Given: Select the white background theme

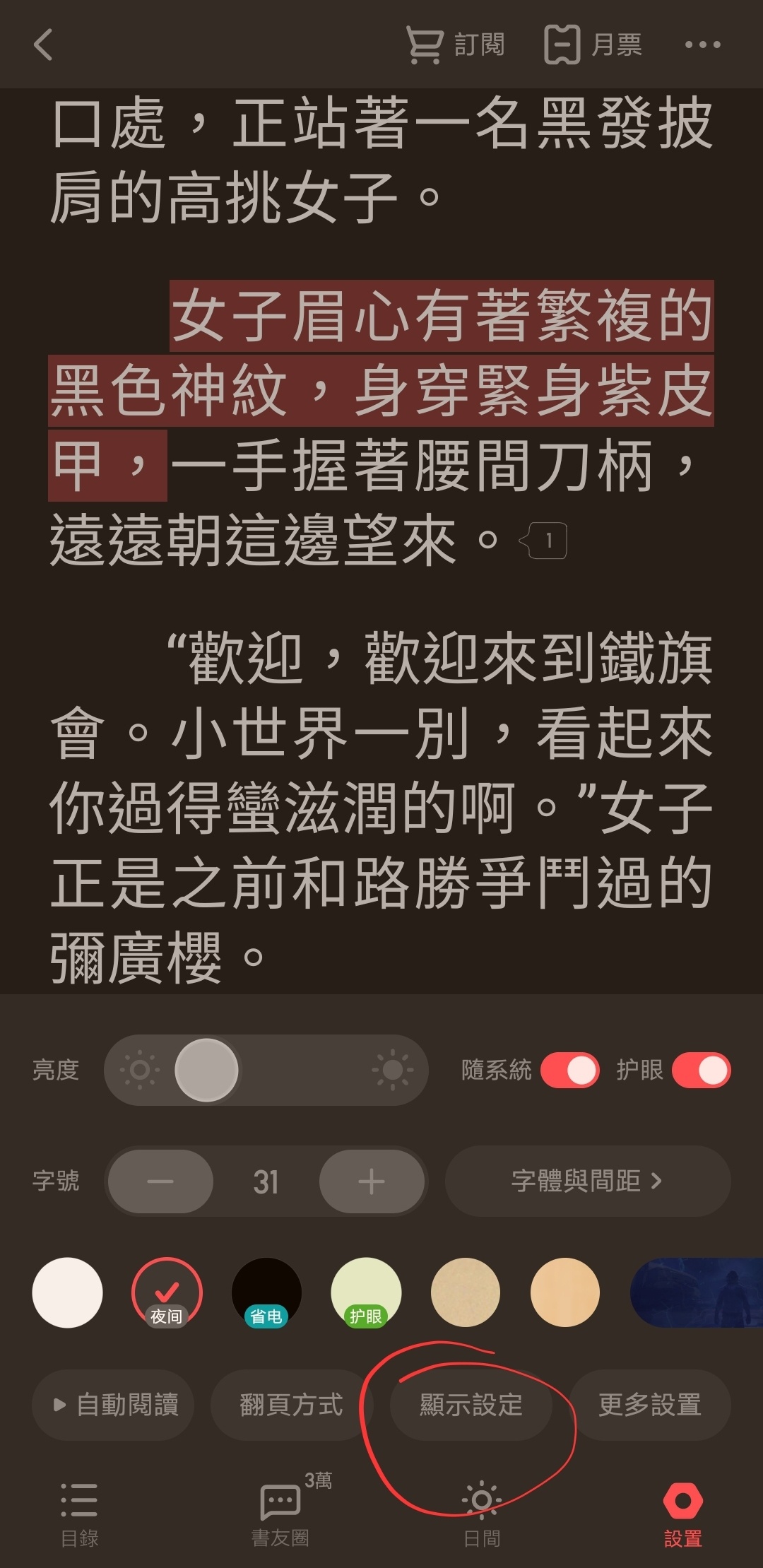Looking at the screenshot, I should point(67,1292).
